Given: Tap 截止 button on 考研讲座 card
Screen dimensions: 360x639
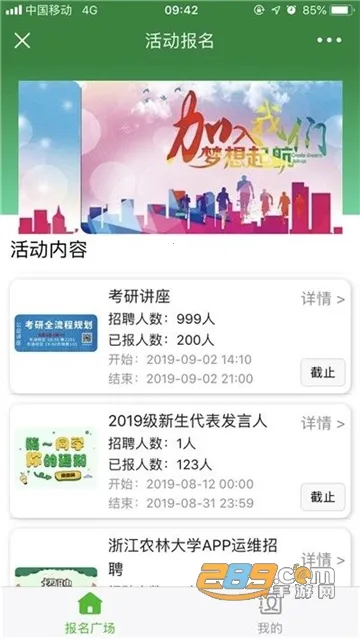Looking at the screenshot, I should [323, 372].
